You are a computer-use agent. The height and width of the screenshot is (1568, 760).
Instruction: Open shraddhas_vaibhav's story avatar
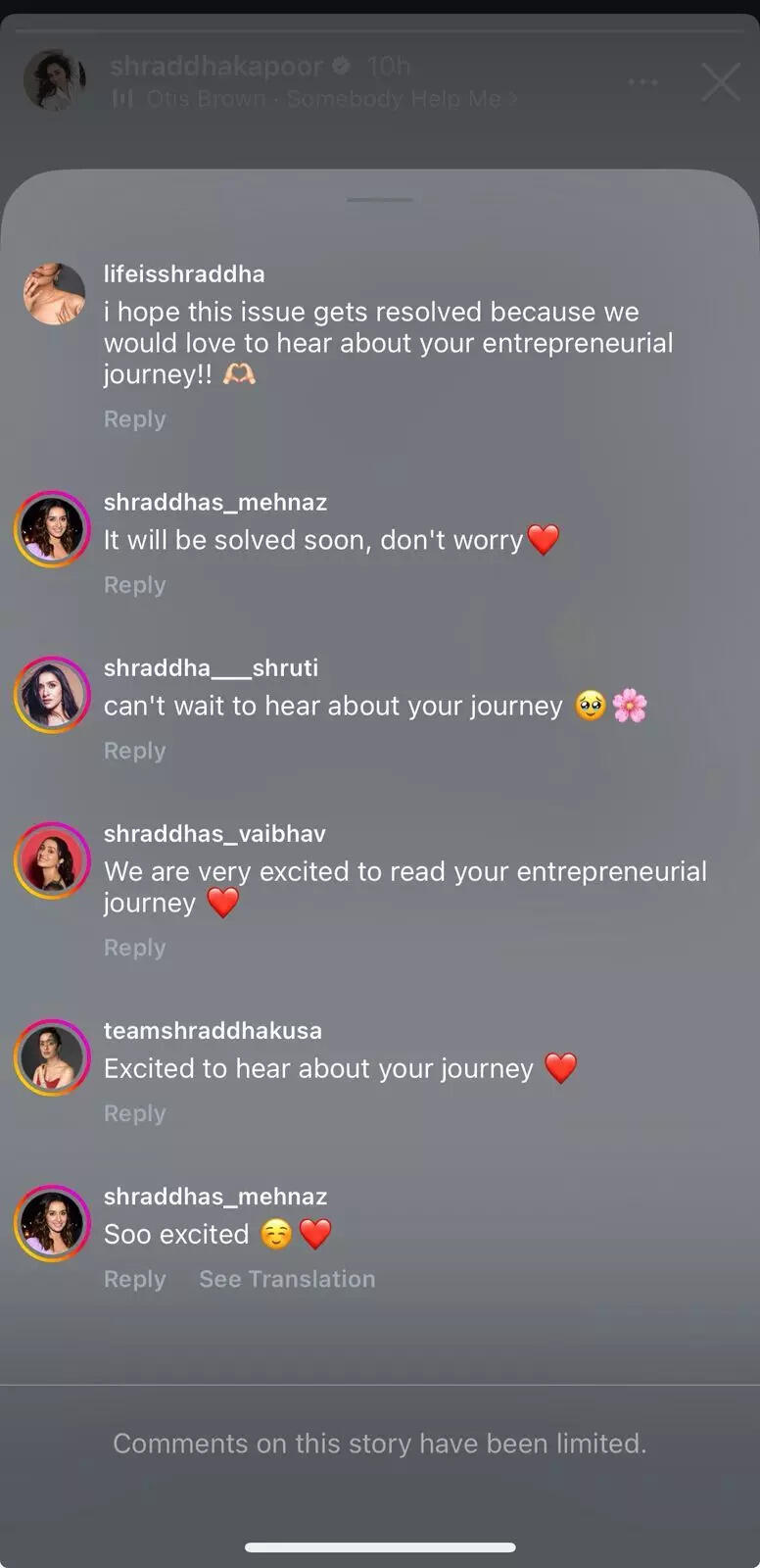click(52, 860)
